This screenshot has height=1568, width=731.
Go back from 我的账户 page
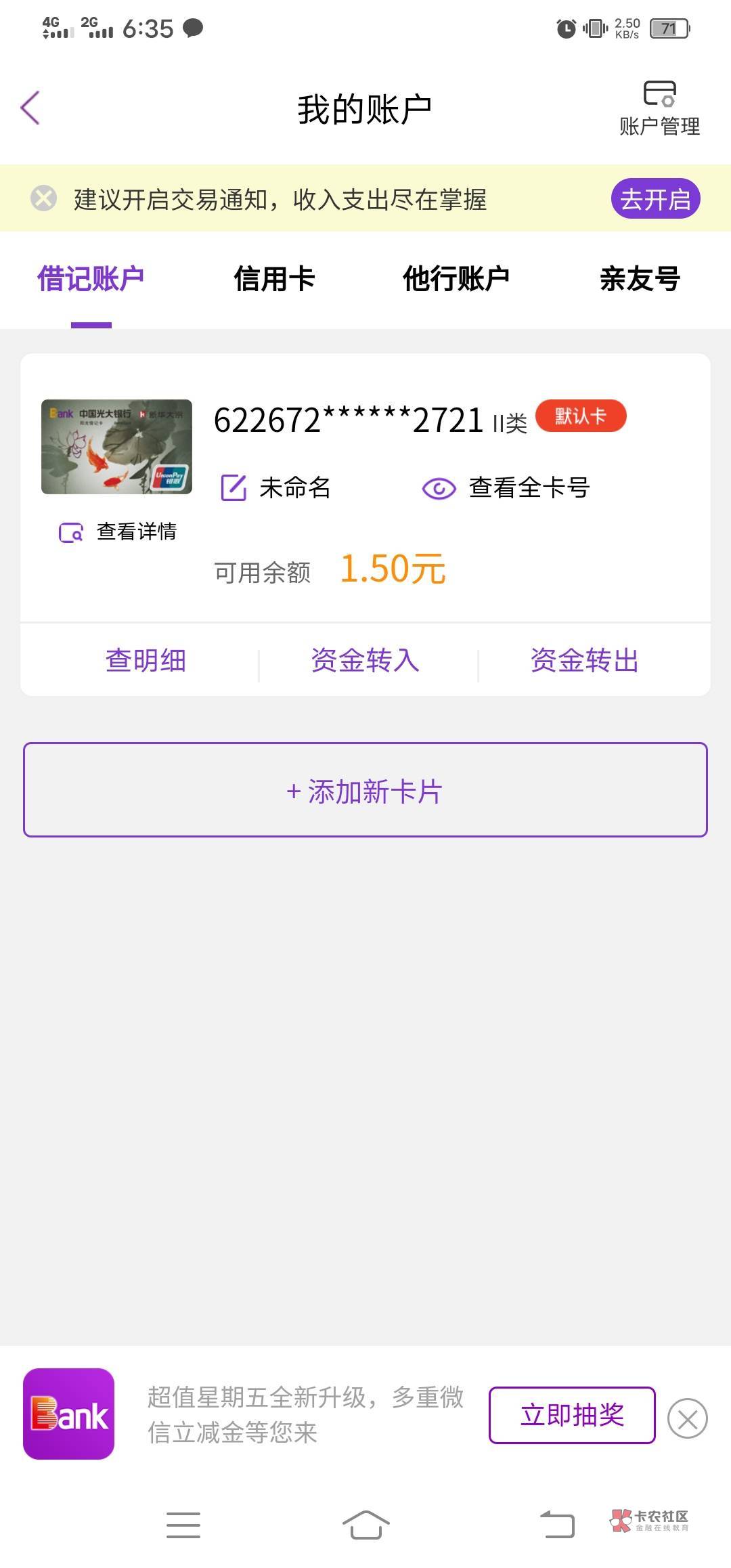coord(30,108)
